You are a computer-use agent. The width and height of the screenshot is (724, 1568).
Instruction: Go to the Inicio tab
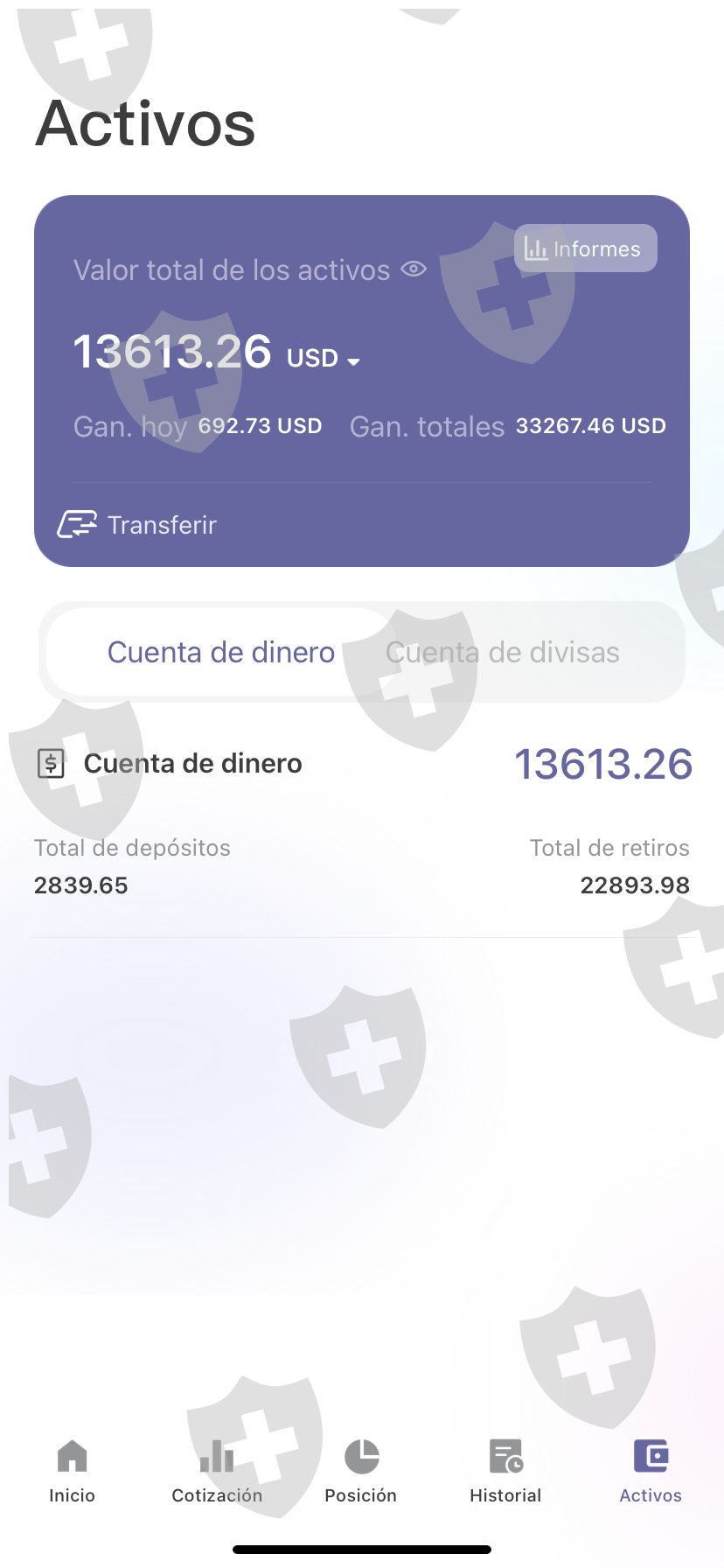[x=72, y=1471]
